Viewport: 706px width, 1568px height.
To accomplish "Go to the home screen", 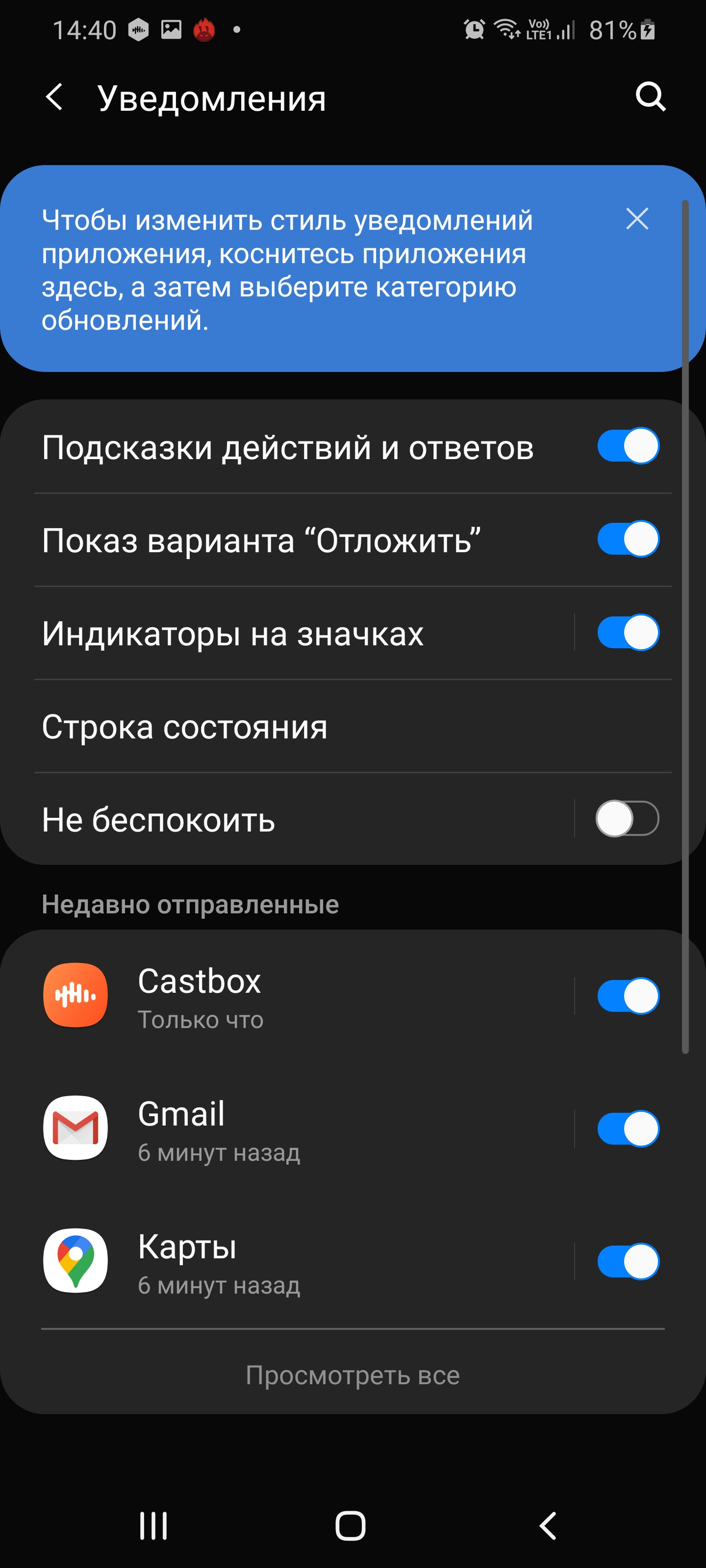I will tap(351, 1525).
